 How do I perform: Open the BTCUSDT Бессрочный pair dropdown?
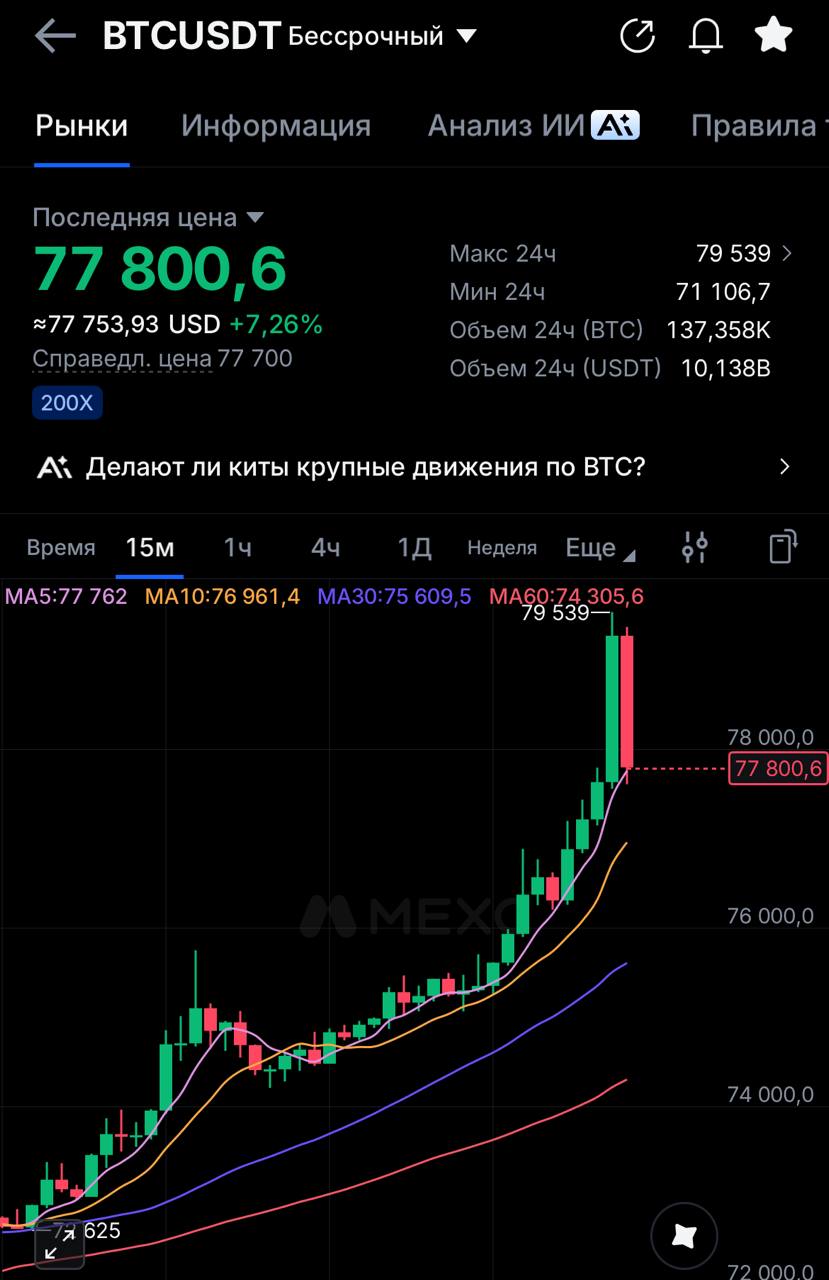click(x=290, y=37)
